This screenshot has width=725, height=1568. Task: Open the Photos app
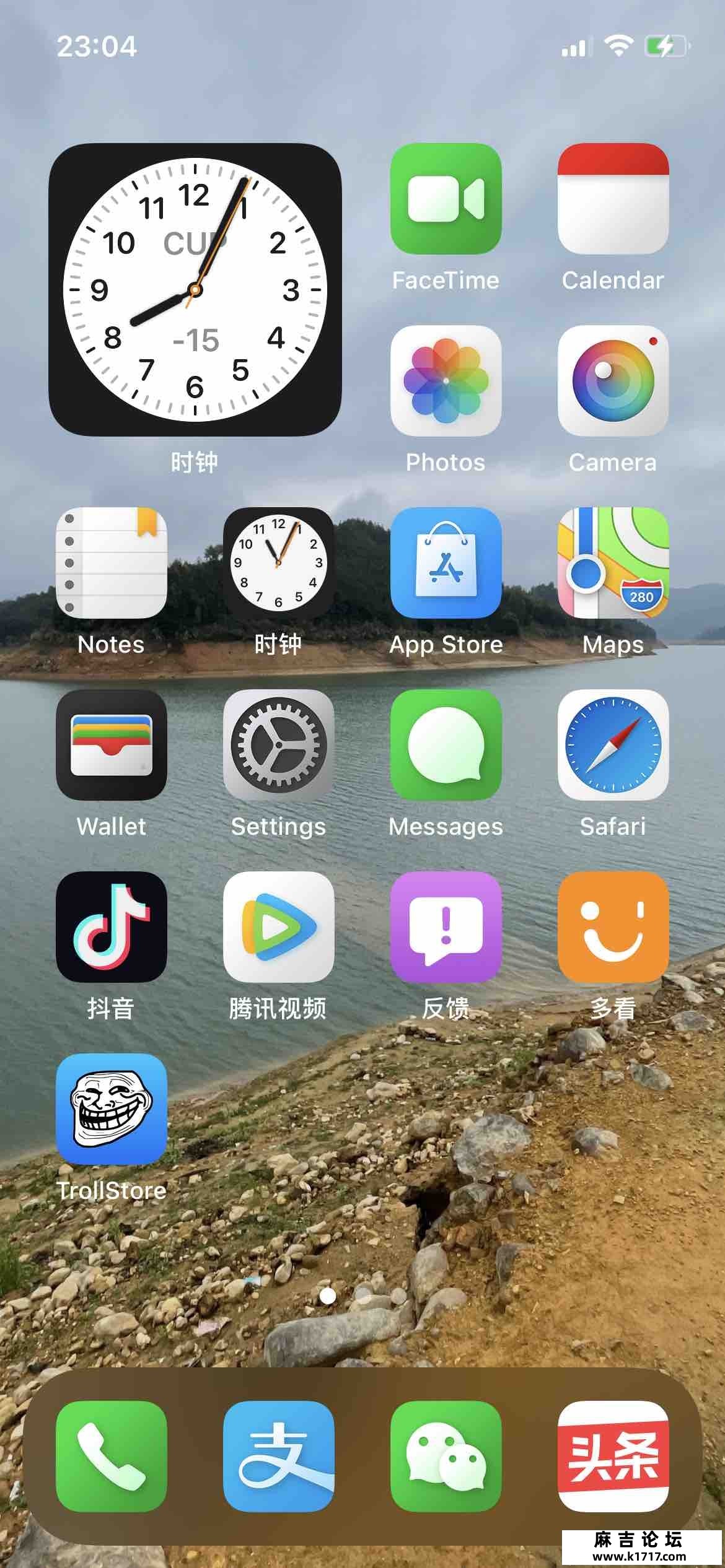tap(446, 381)
